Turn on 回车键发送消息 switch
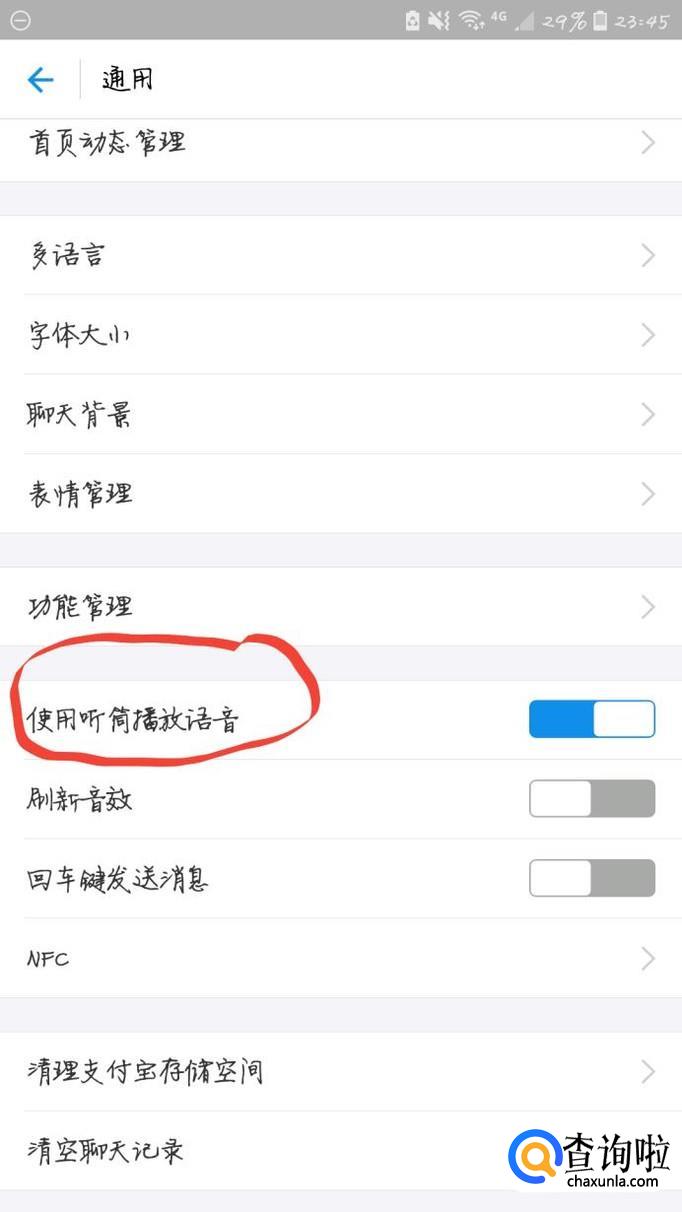682x1212 pixels. (x=591, y=878)
